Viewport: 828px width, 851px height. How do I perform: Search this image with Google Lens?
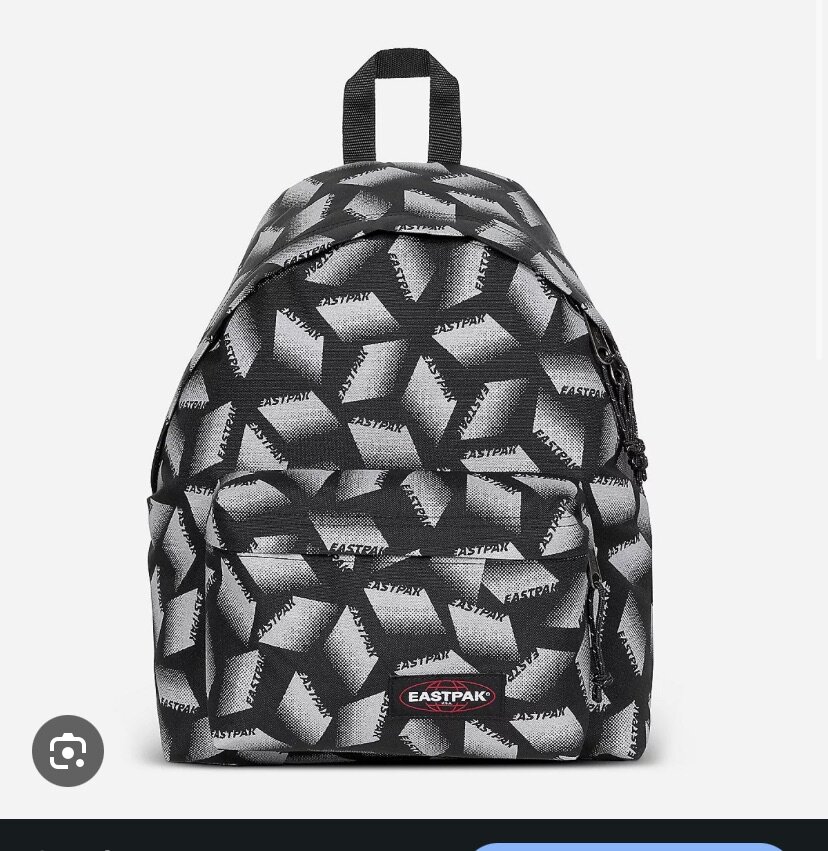[x=68, y=751]
